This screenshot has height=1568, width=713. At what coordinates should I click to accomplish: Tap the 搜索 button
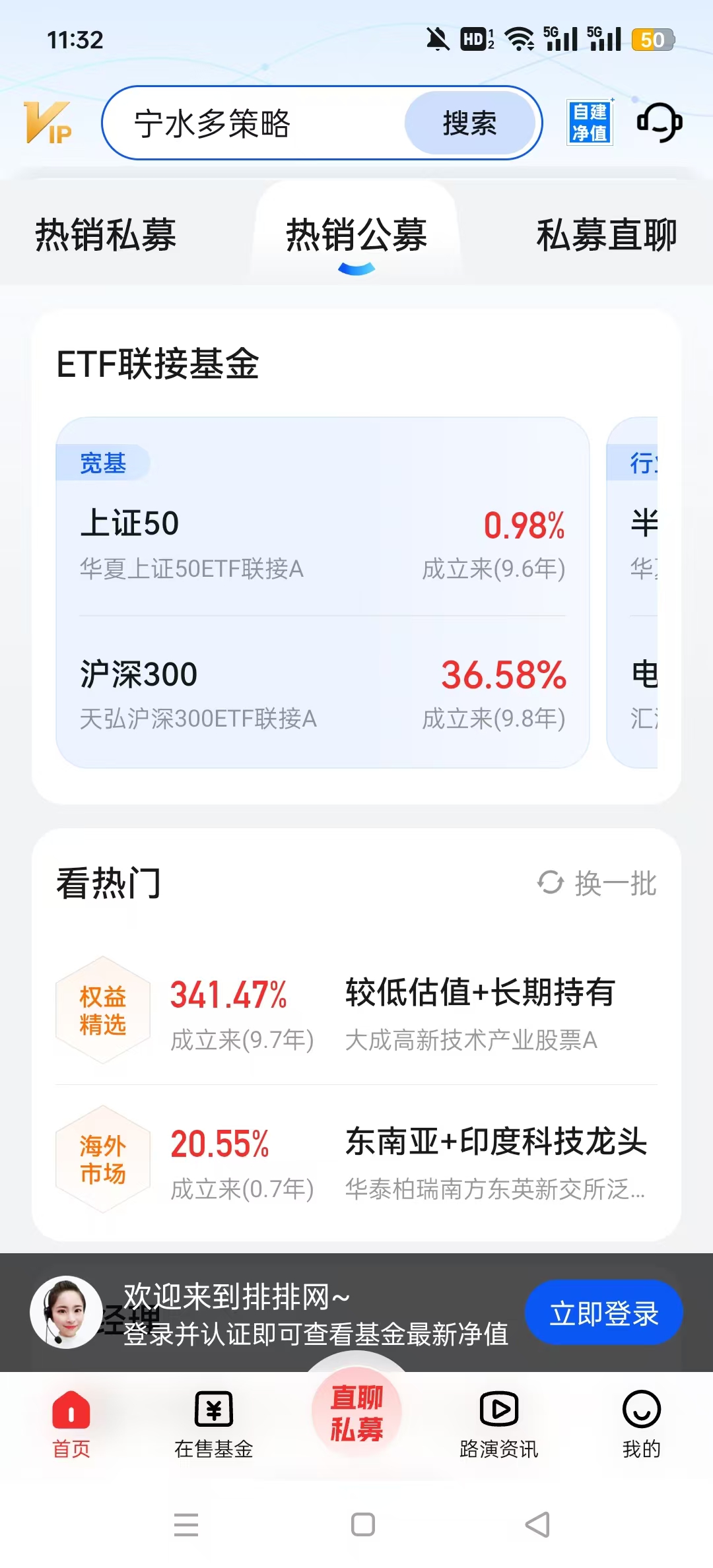469,123
